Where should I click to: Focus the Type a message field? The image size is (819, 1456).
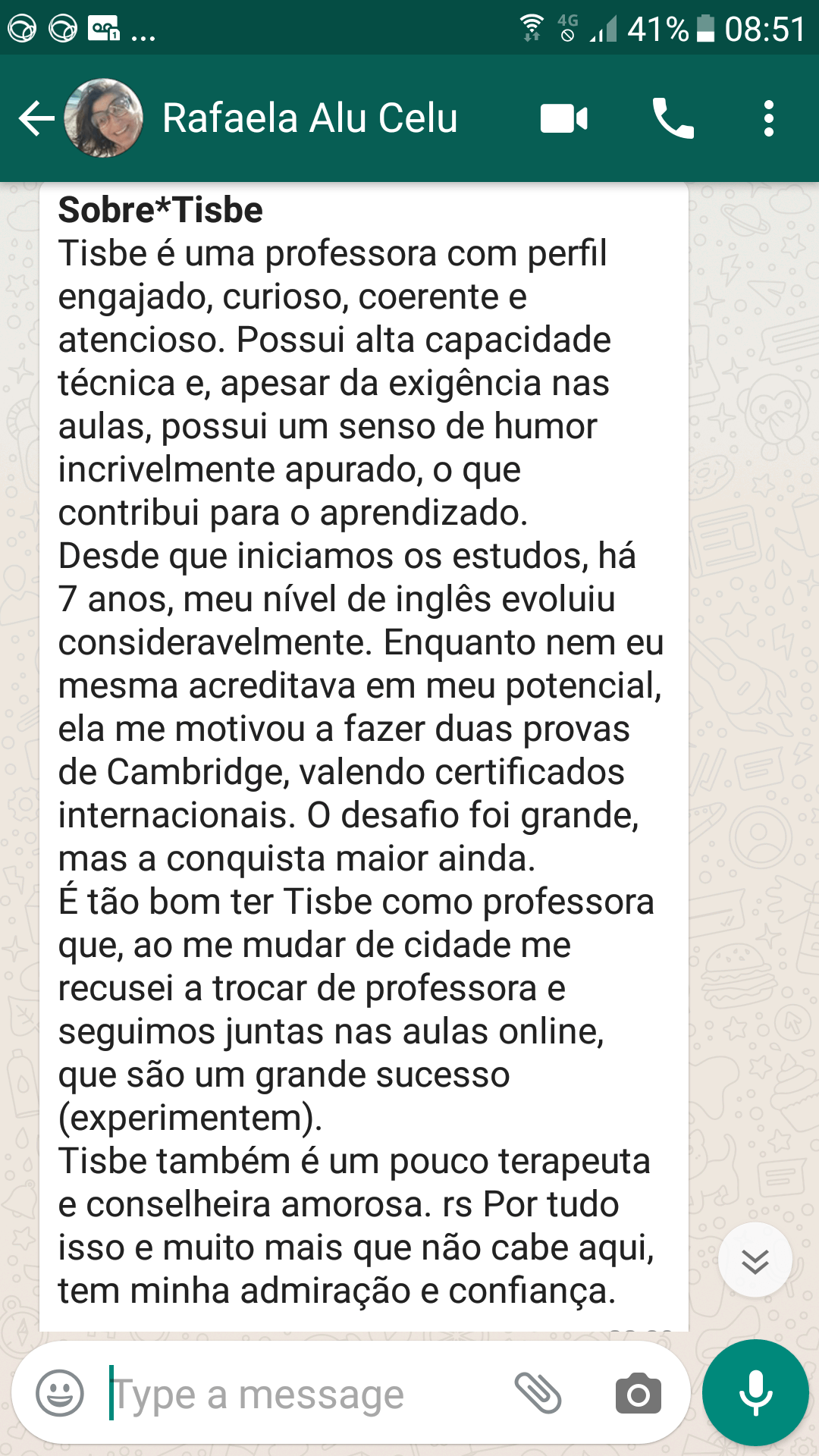(303, 1394)
